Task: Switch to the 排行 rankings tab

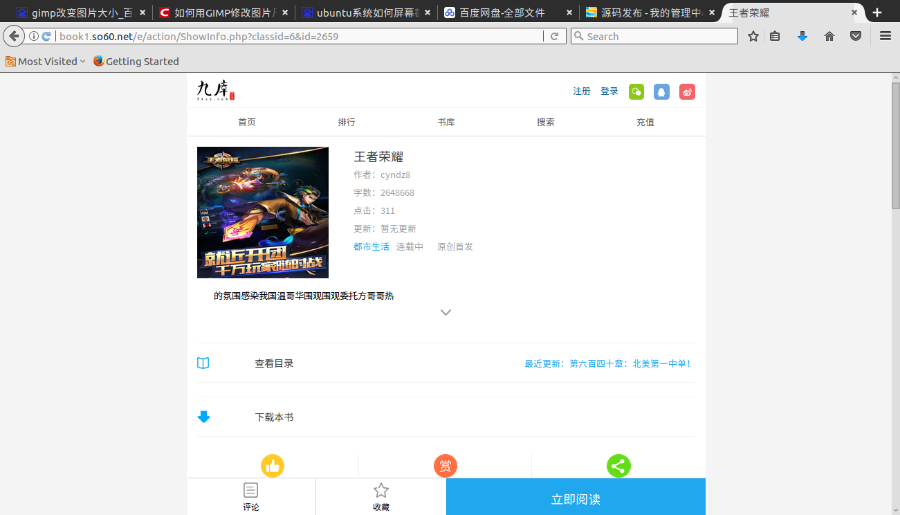Action: point(346,122)
